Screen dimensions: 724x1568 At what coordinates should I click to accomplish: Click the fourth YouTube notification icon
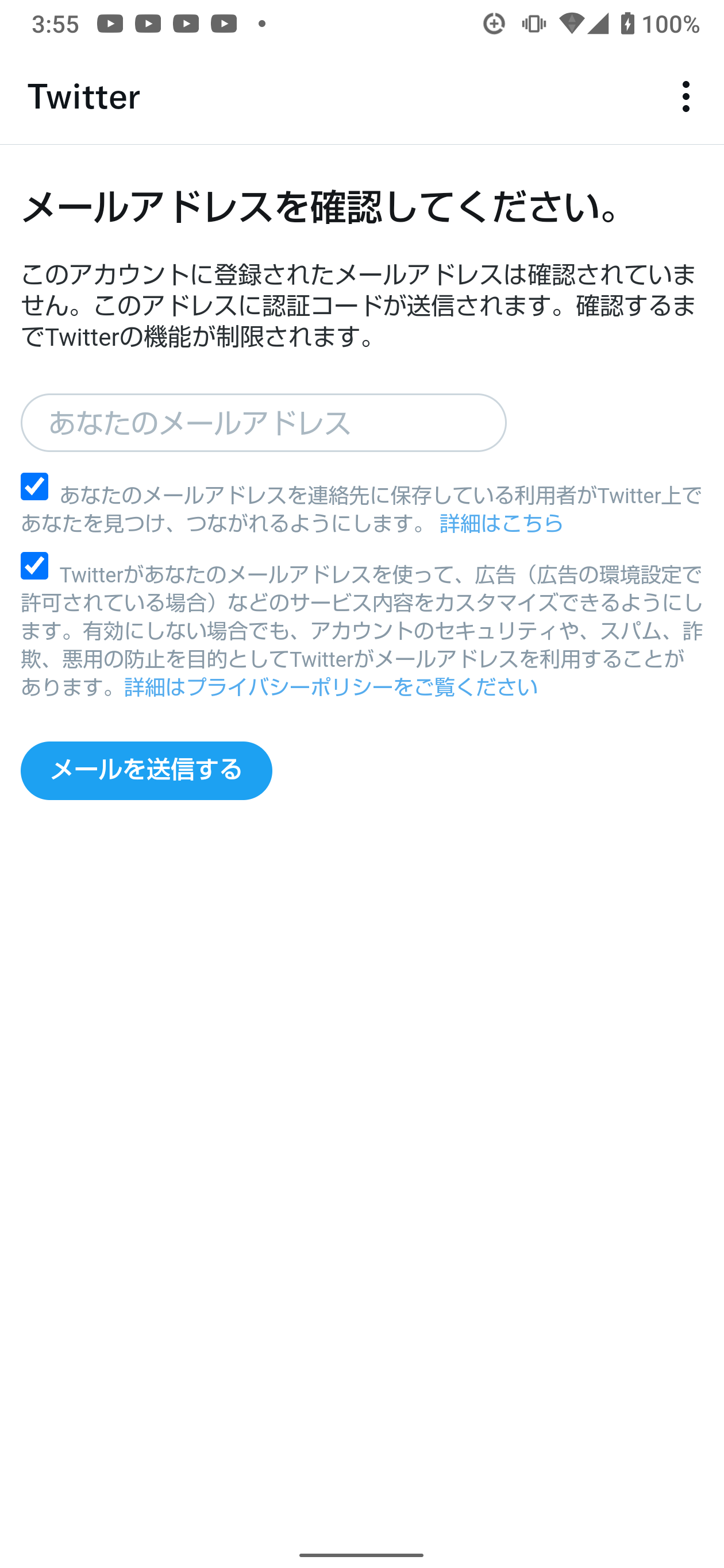coord(224,24)
